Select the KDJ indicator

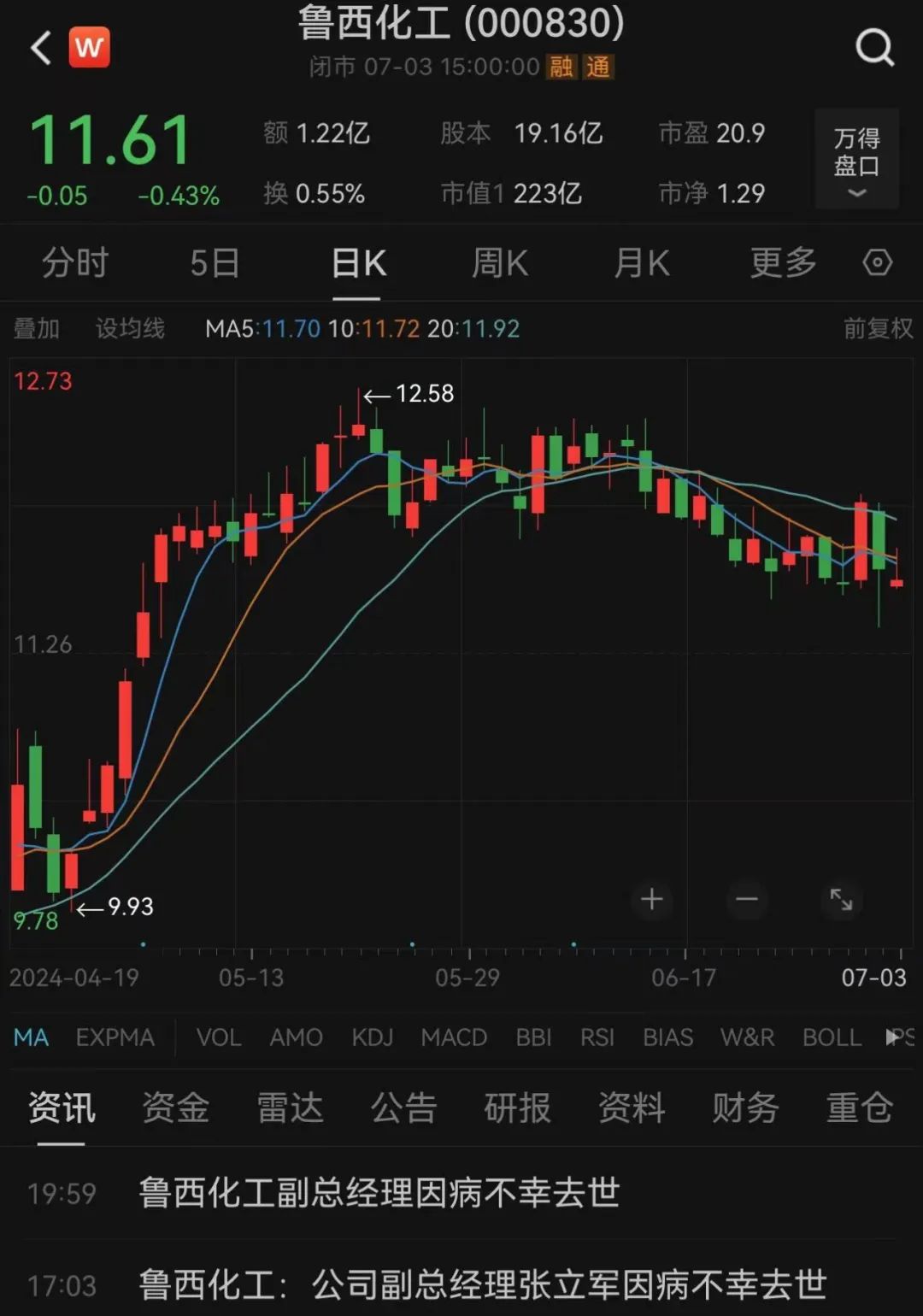373,1037
